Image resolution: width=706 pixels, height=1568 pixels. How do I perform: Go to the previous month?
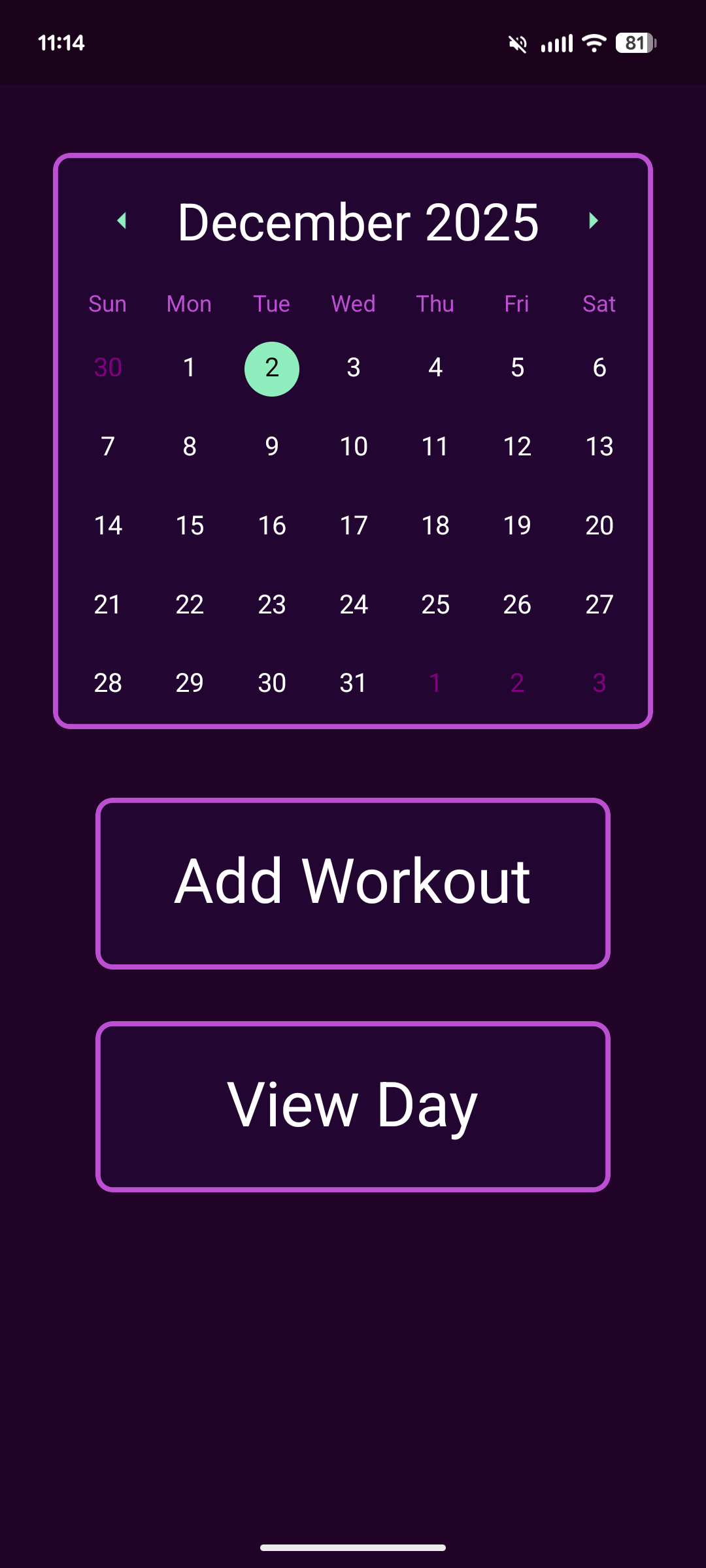pos(122,221)
